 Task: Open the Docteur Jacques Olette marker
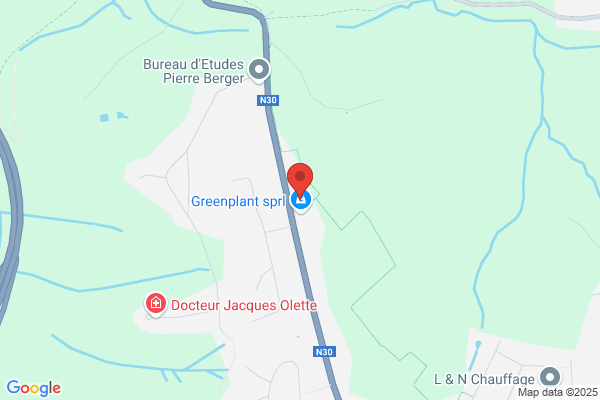pyautogui.click(x=156, y=305)
